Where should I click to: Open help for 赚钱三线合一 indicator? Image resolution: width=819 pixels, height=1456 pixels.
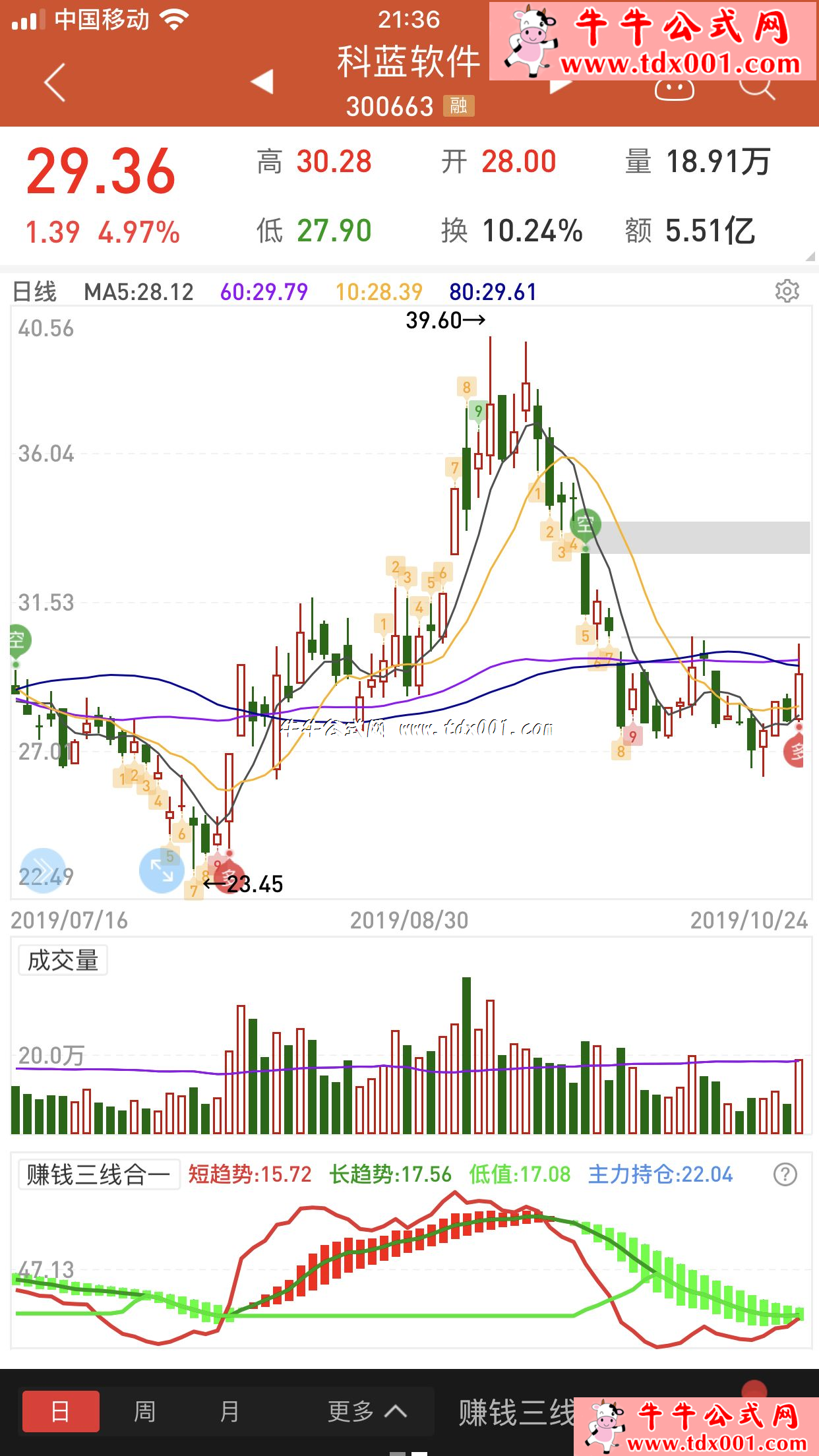point(785,1174)
